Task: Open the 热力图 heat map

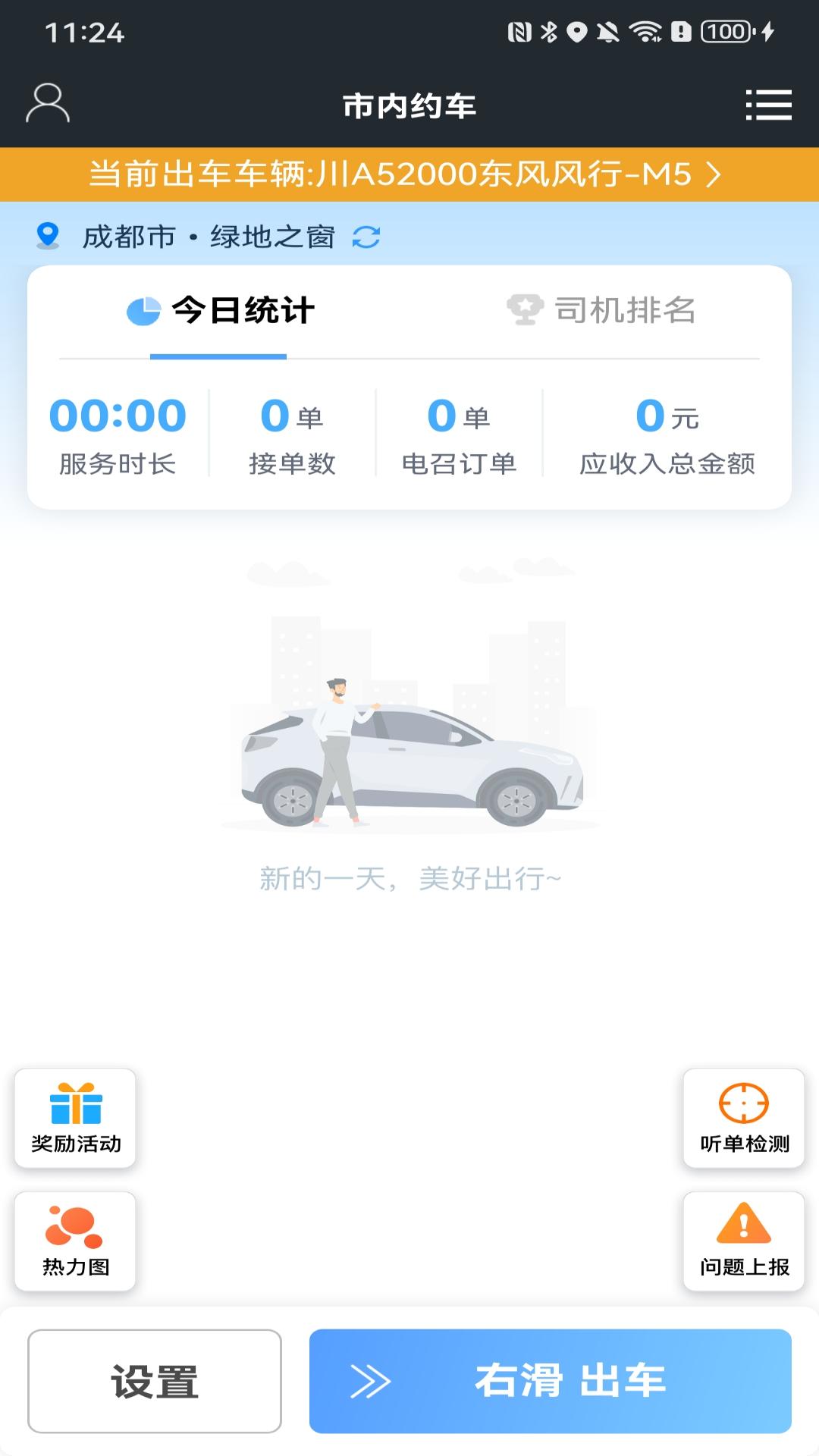Action: point(76,1241)
